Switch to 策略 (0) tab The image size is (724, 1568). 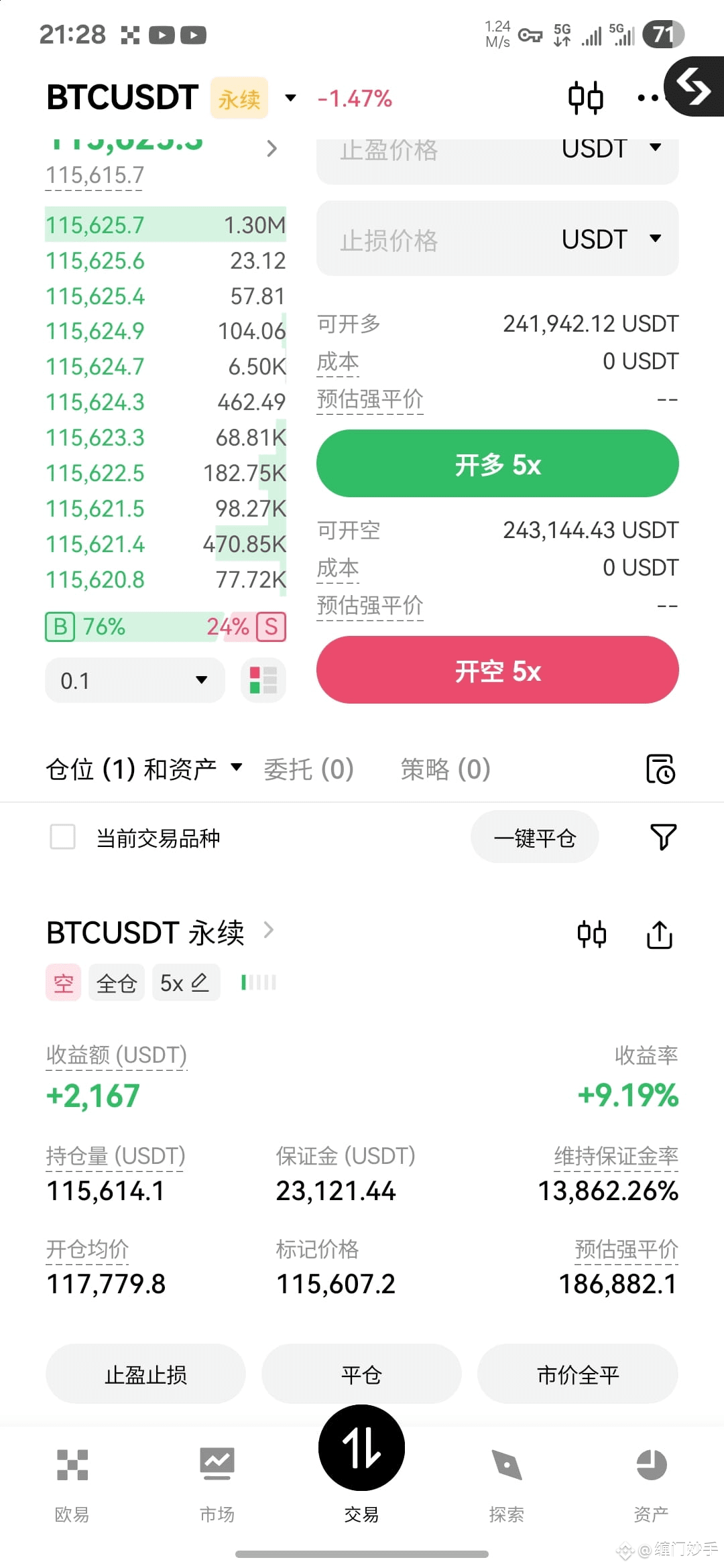445,769
